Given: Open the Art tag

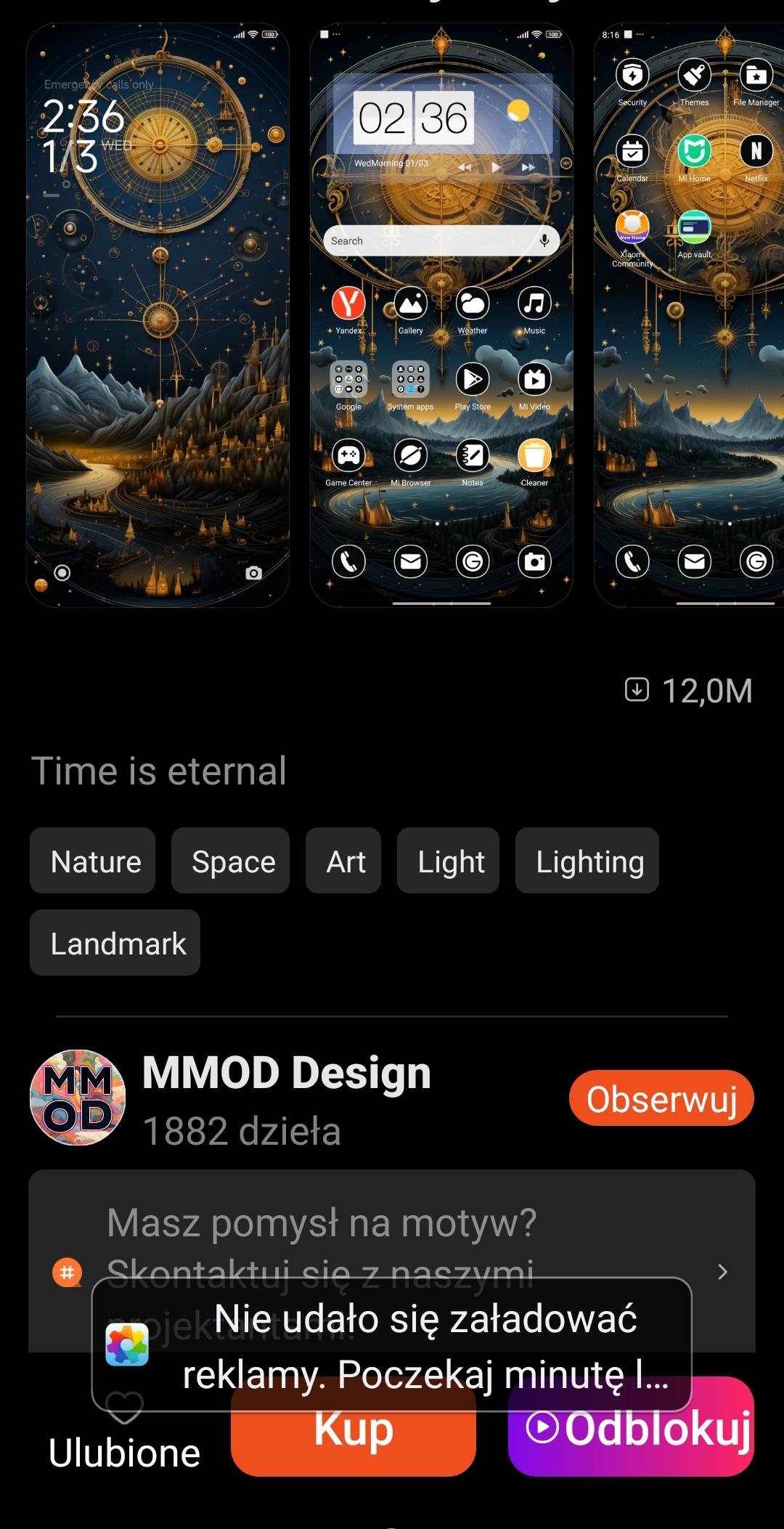Looking at the screenshot, I should 343,861.
